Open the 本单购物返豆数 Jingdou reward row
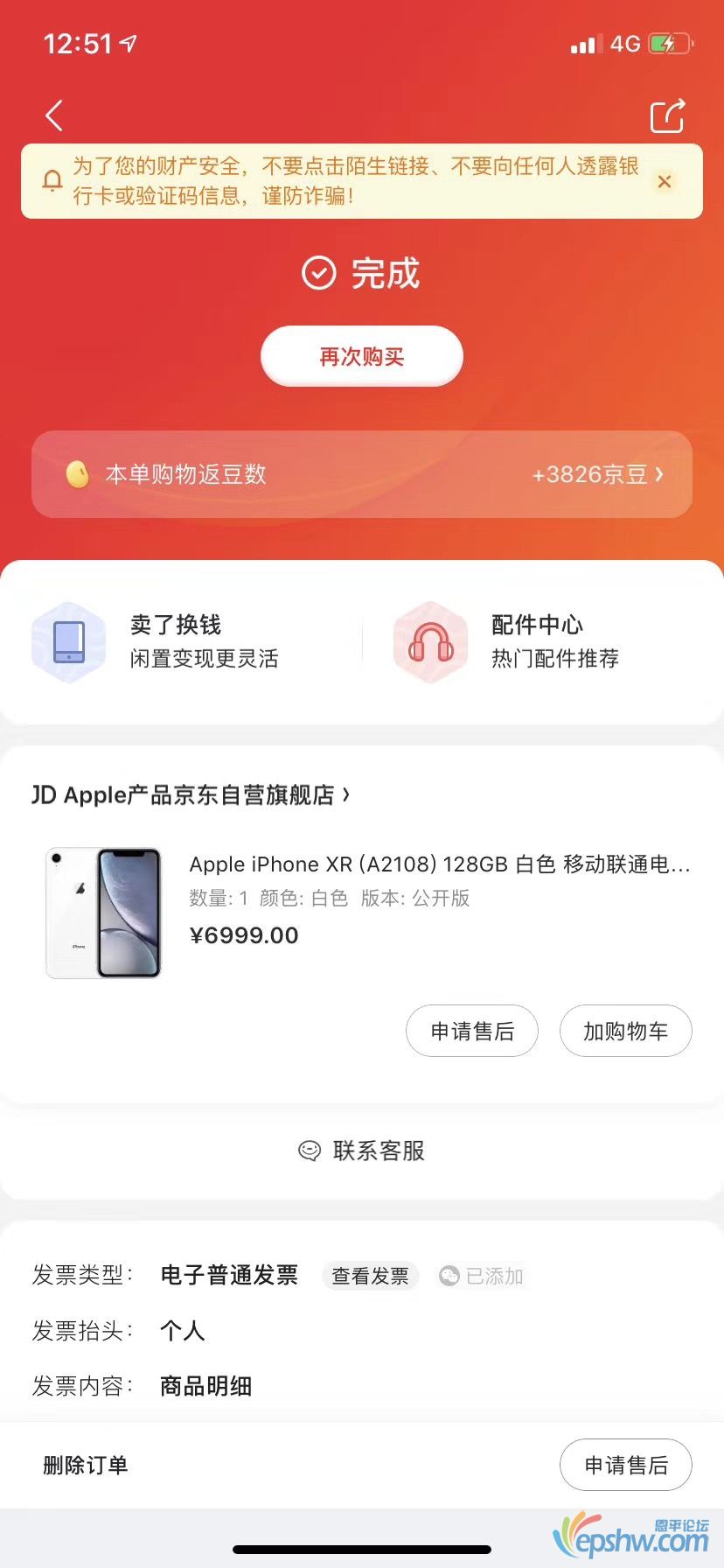Screen dimensions: 724x1568 point(361,474)
